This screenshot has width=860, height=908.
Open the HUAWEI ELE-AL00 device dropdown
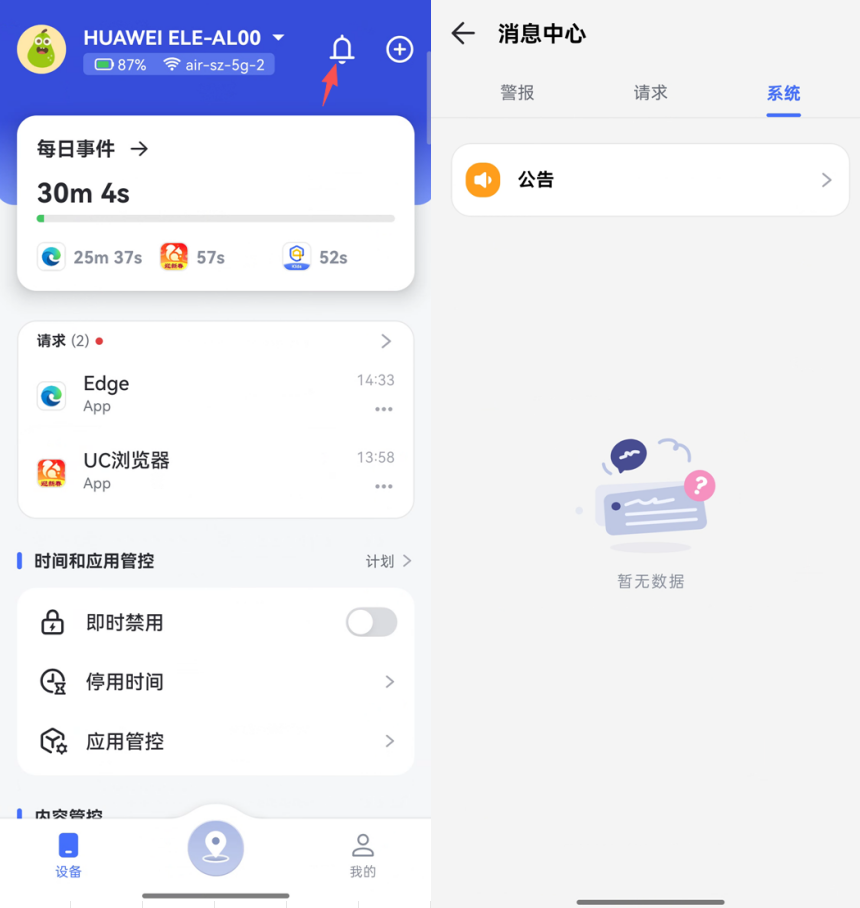point(278,38)
